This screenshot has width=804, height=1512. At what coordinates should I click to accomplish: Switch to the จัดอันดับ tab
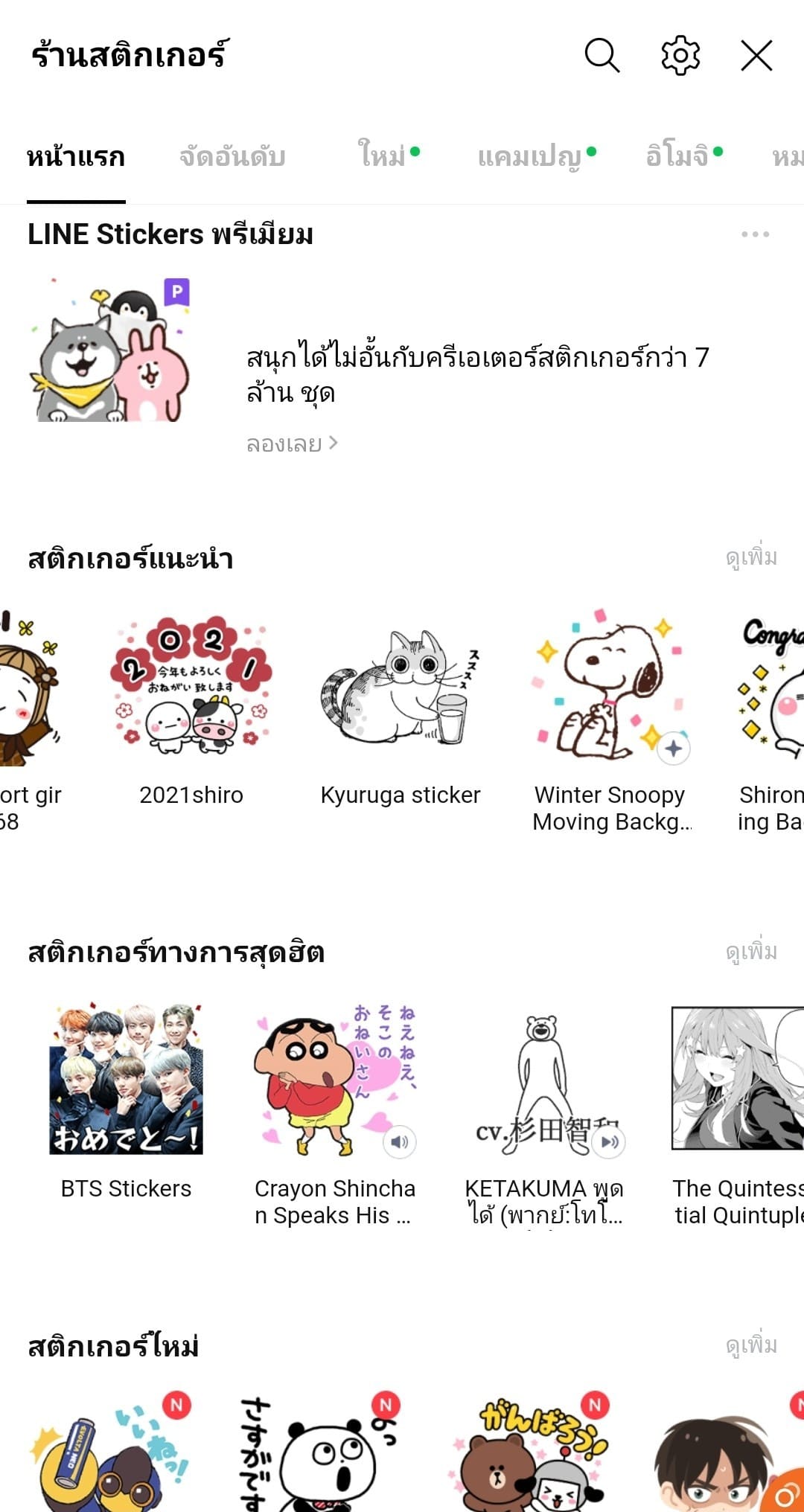[232, 157]
